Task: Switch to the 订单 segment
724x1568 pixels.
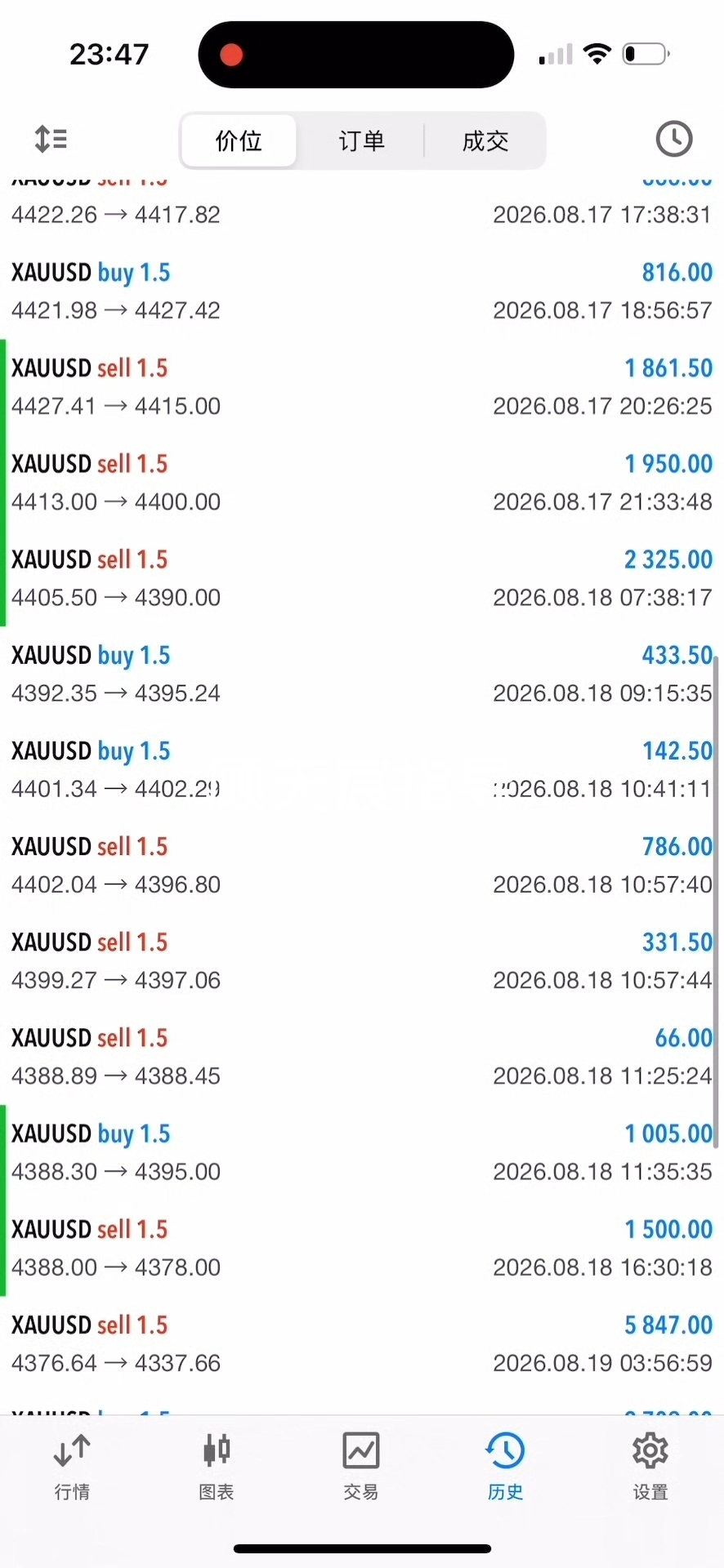Action: 361,140
